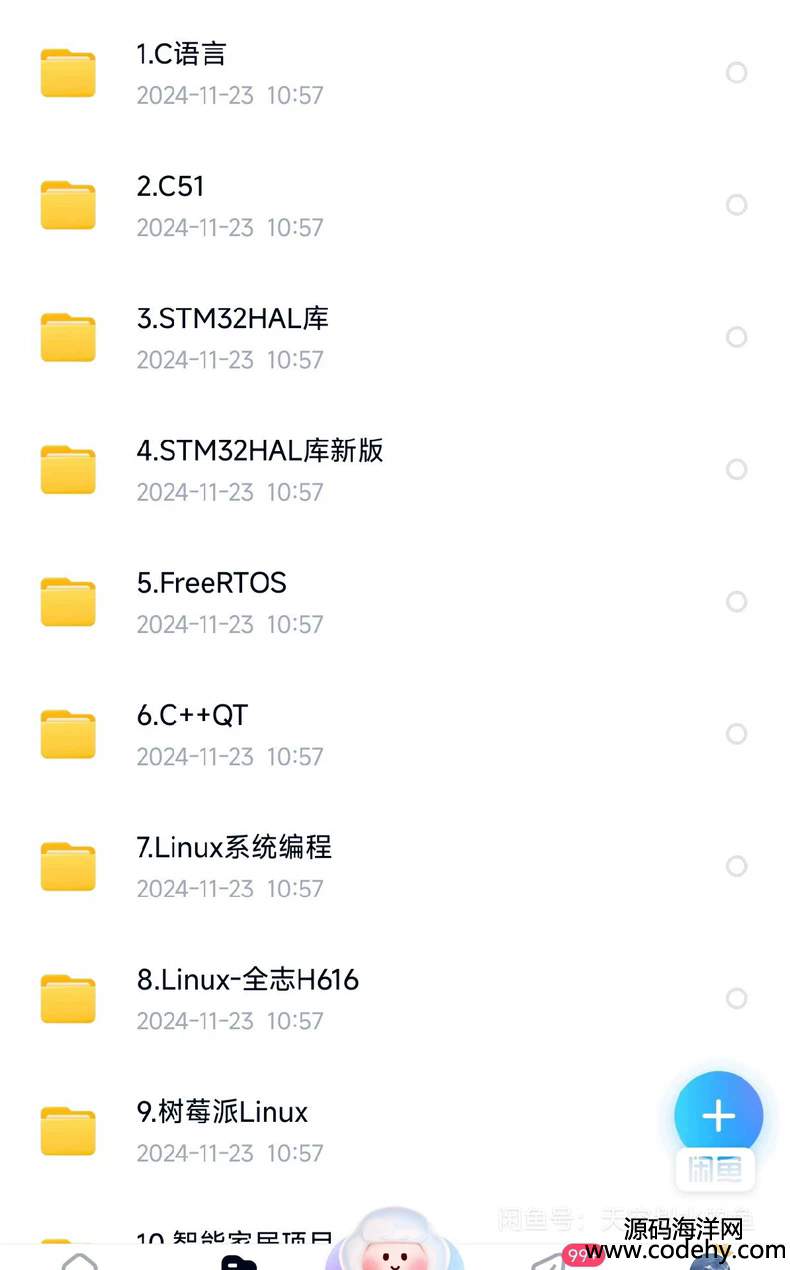Check the circle next to 7.Linux系统编程
The image size is (790, 1270).
coord(737,866)
